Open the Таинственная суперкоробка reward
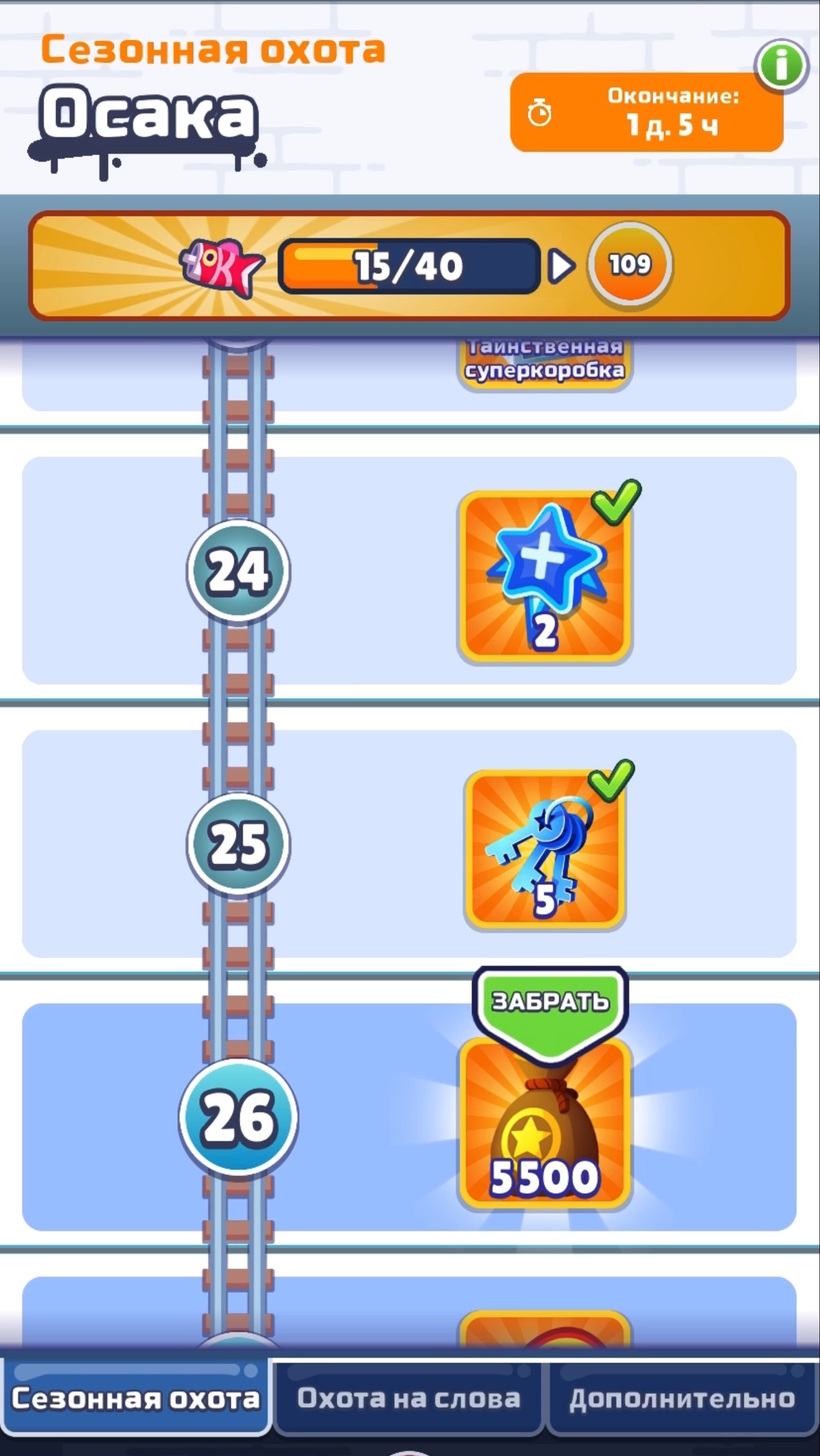 click(545, 362)
